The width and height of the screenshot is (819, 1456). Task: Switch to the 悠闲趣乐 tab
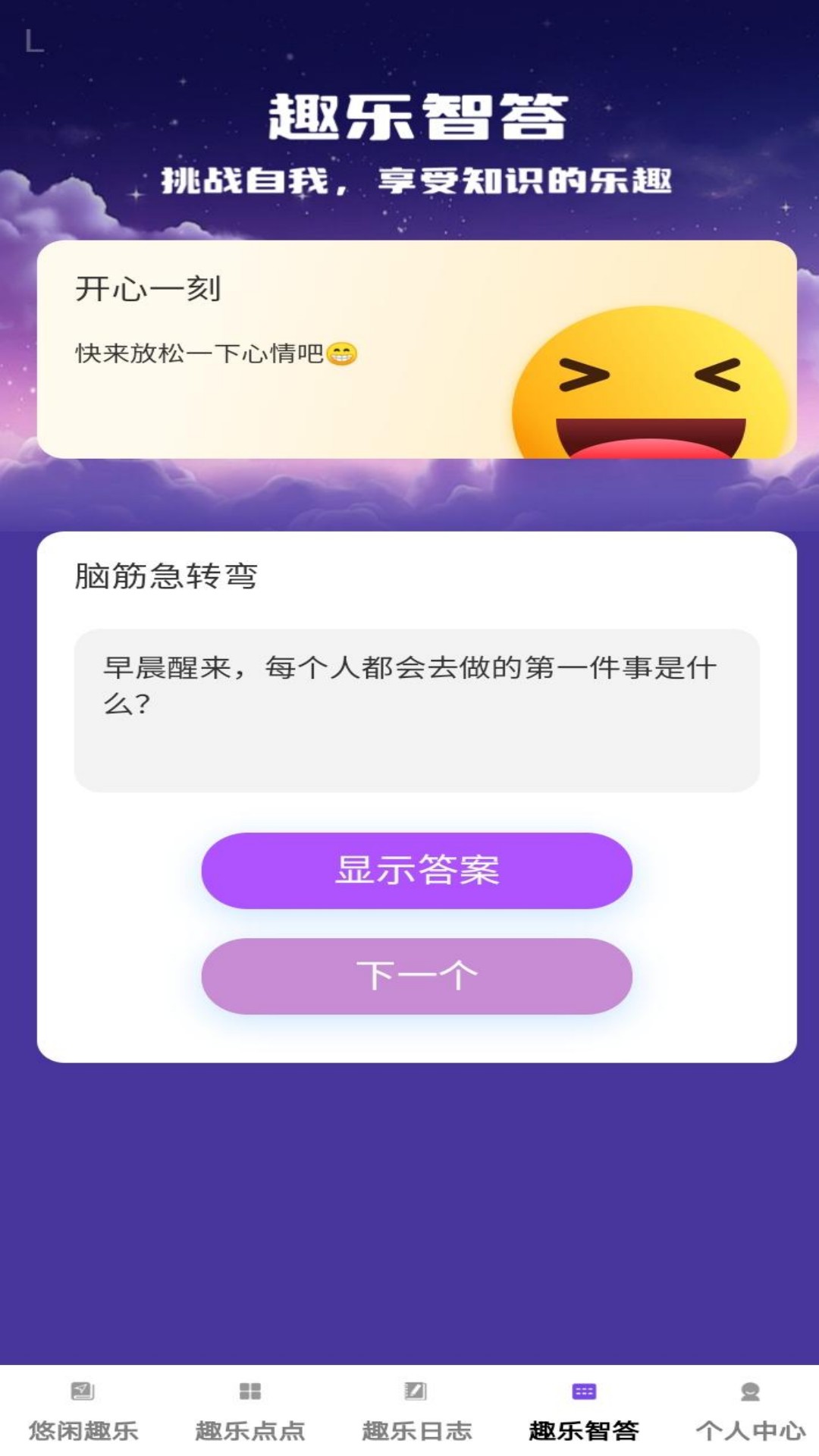[x=83, y=1411]
